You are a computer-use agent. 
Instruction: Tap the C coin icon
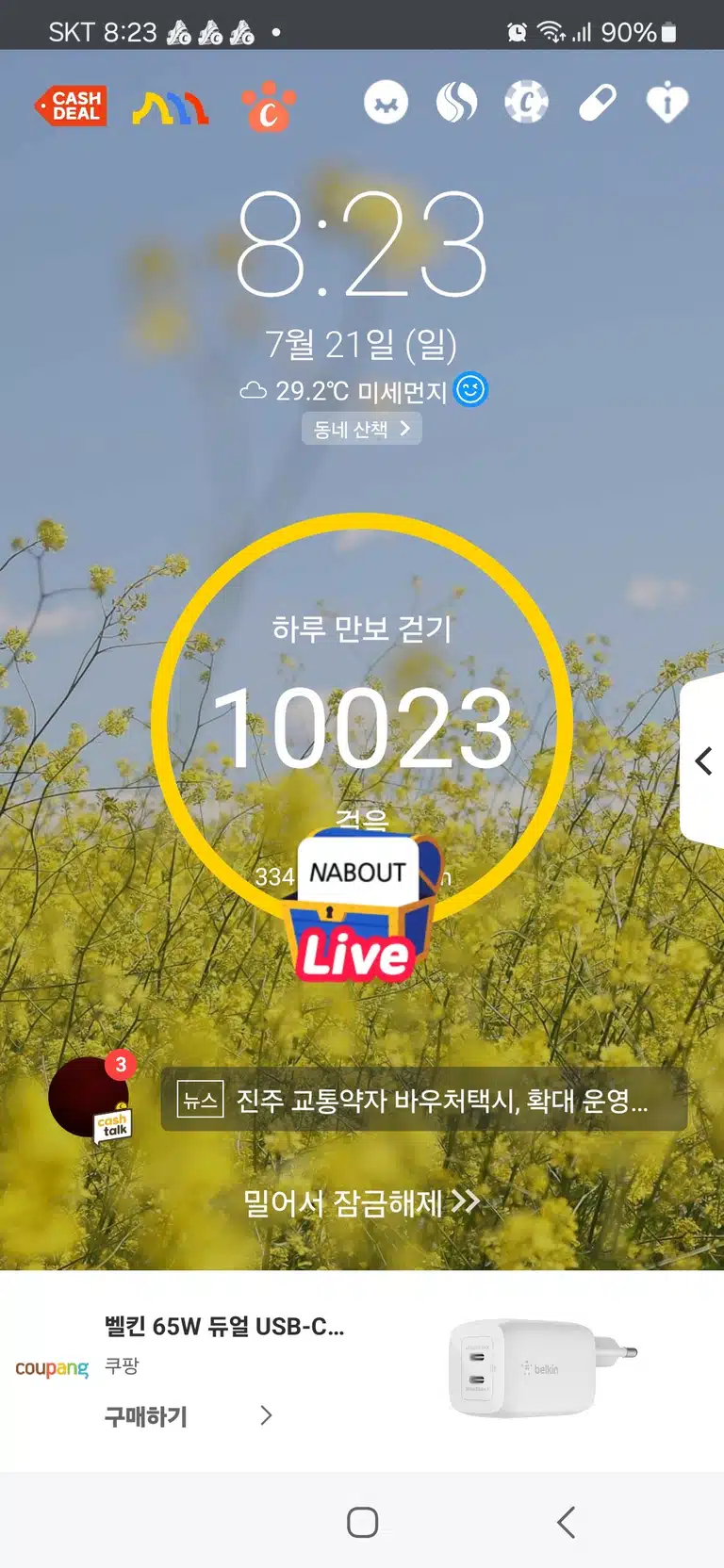click(527, 103)
